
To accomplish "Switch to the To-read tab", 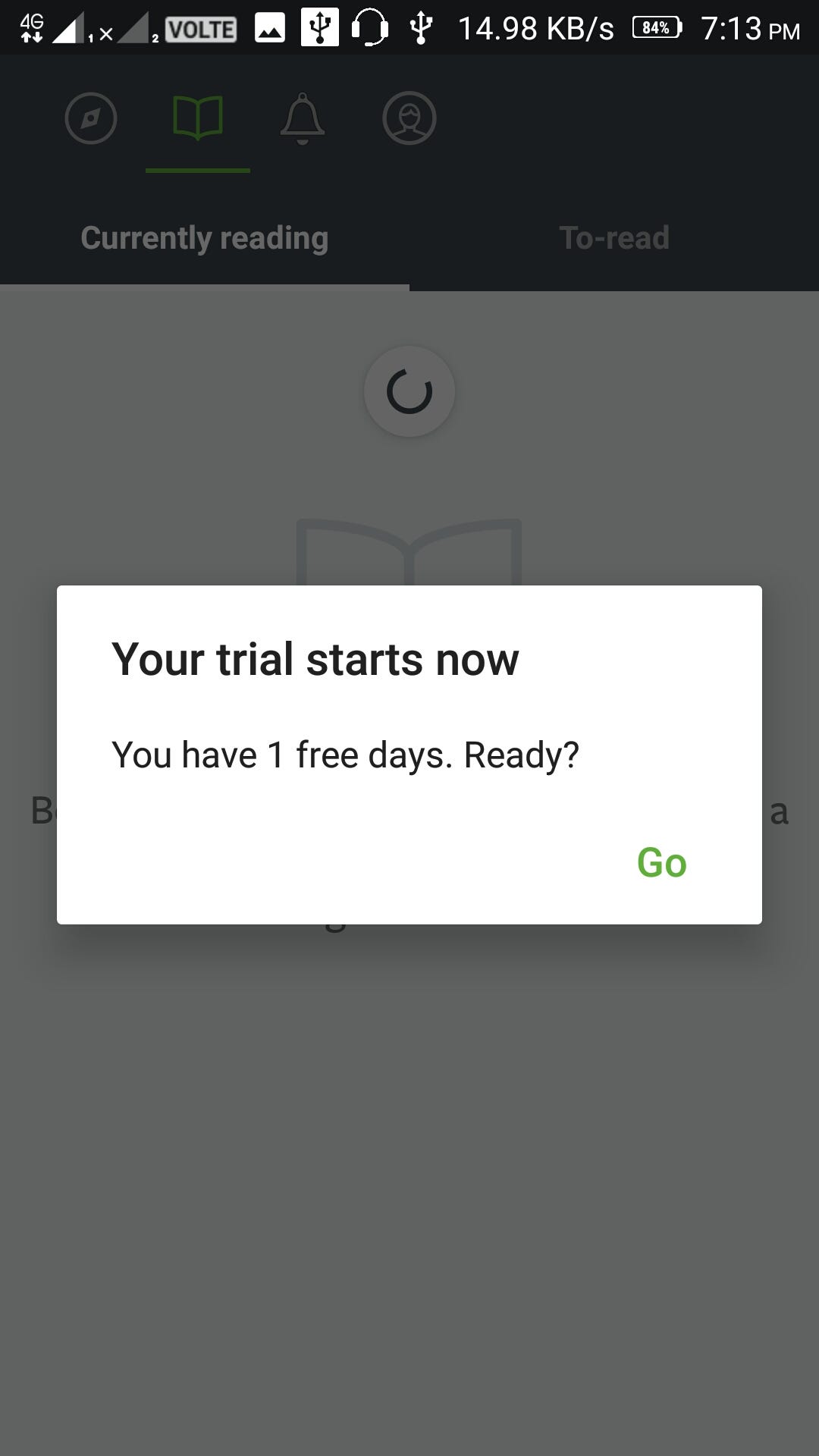I will [x=614, y=238].
